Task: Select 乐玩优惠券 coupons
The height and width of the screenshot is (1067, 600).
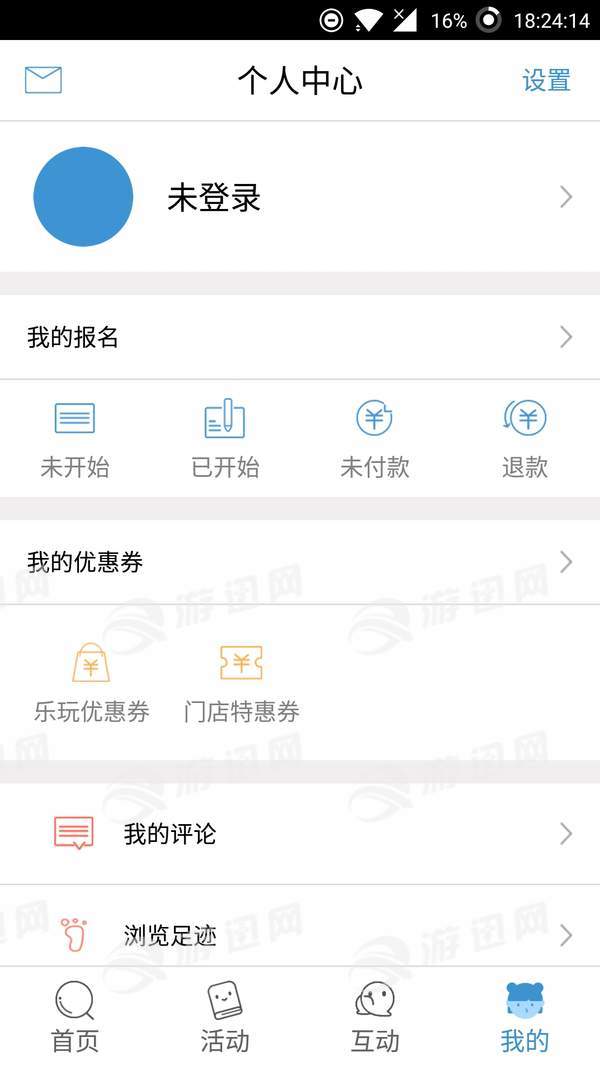Action: [91, 682]
